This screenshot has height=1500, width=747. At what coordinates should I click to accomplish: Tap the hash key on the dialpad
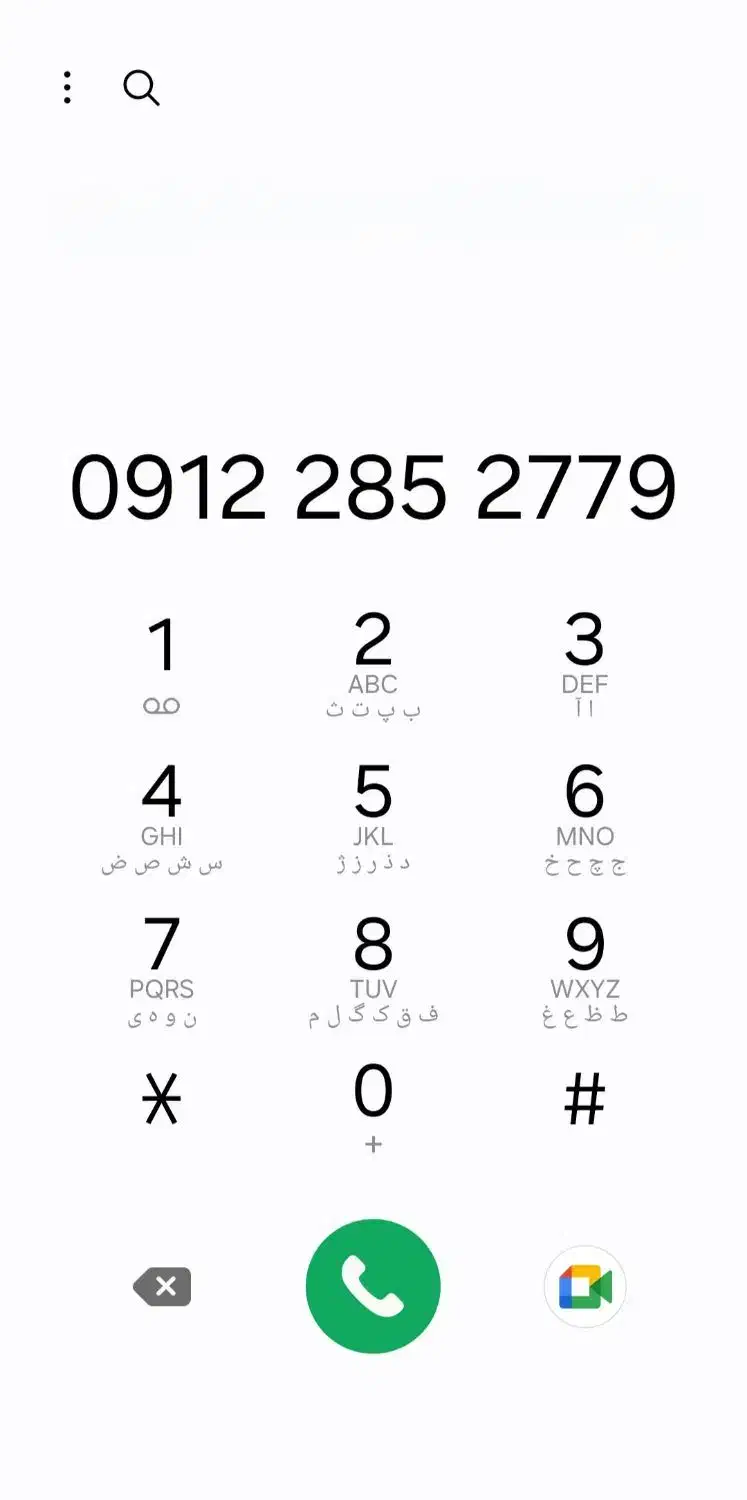(x=585, y=1100)
